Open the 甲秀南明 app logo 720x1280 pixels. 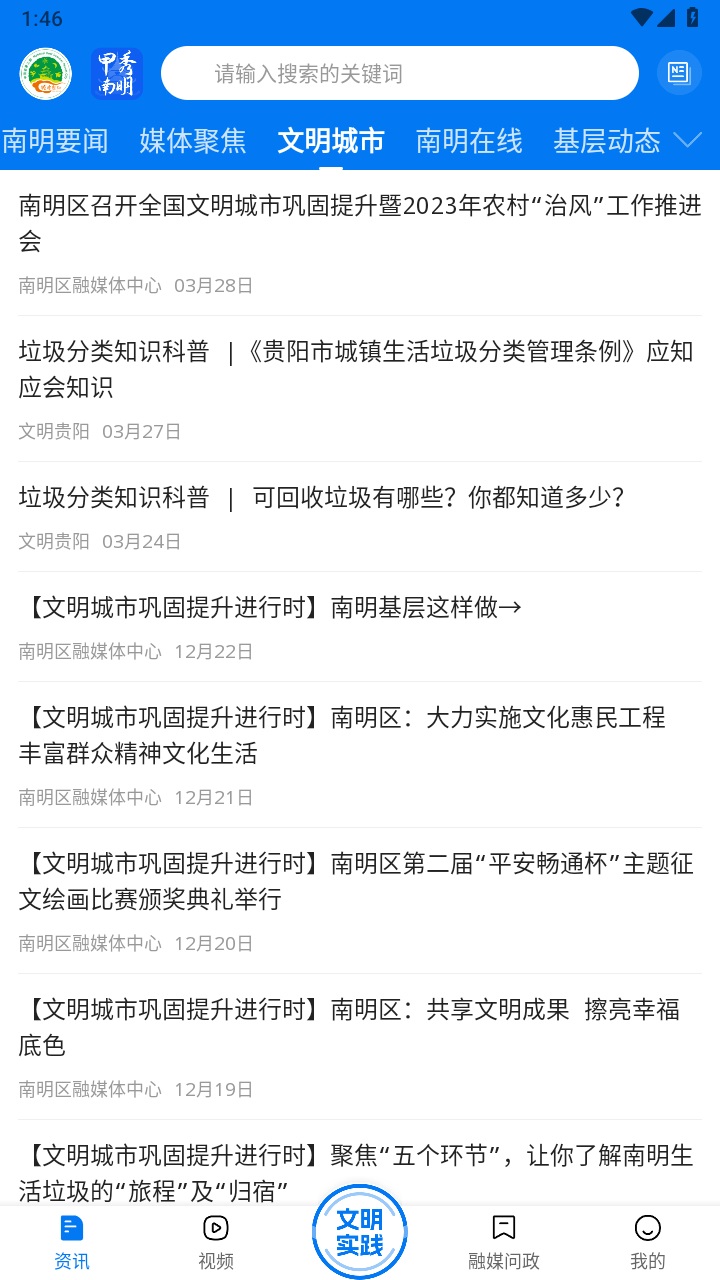(115, 72)
